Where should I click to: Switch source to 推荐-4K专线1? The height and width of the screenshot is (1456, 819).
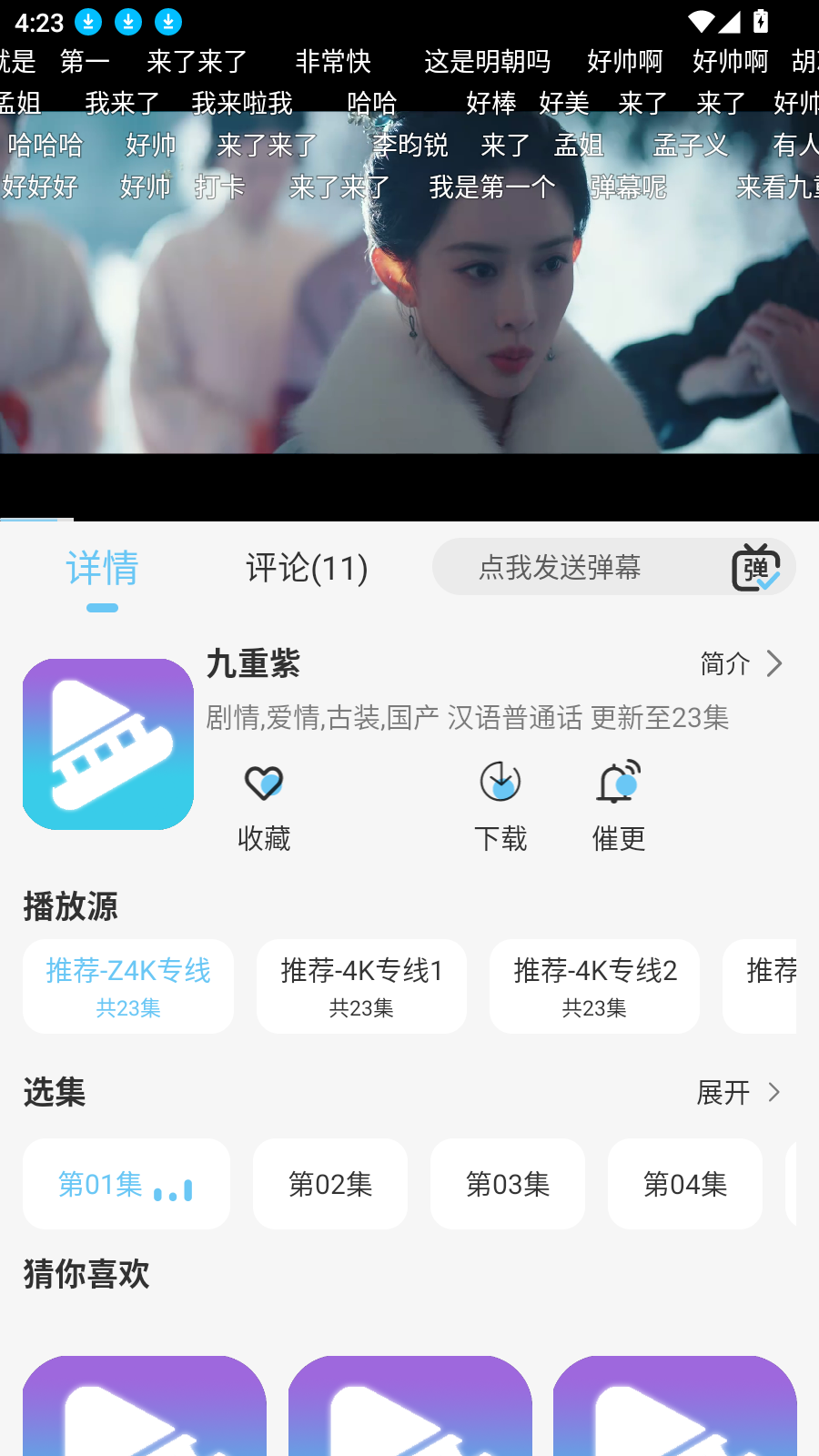coord(361,986)
